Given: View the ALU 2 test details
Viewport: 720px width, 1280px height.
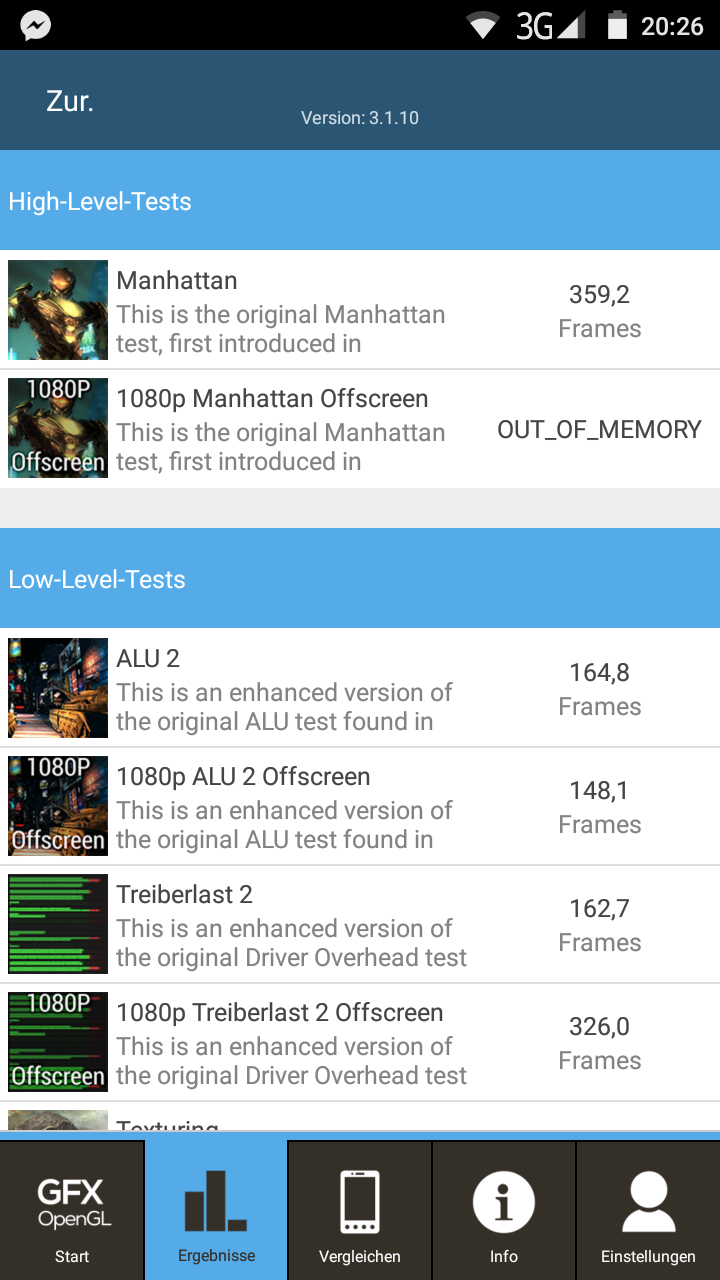Looking at the screenshot, I should tap(360, 688).
